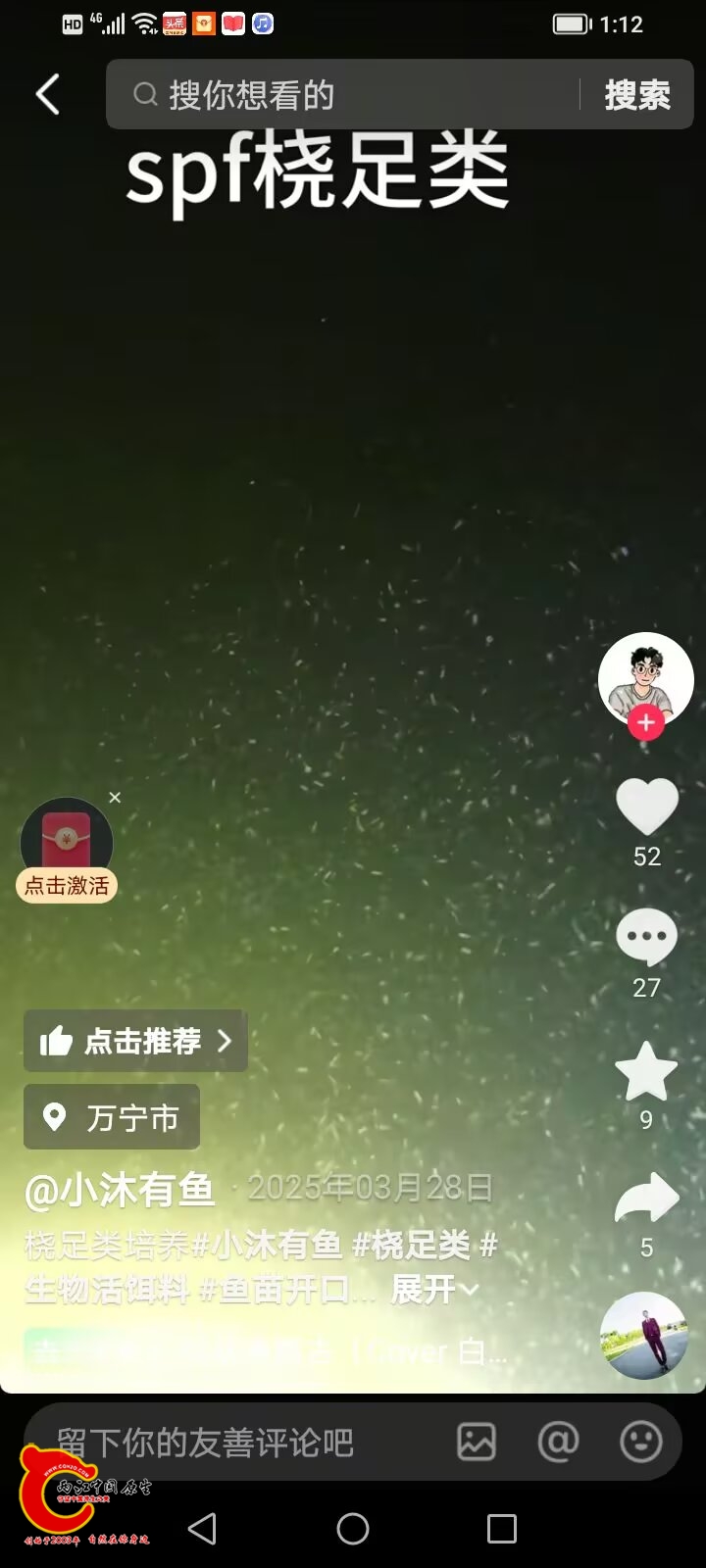This screenshot has height=1568, width=706.
Task: Share this video
Action: tap(646, 1200)
